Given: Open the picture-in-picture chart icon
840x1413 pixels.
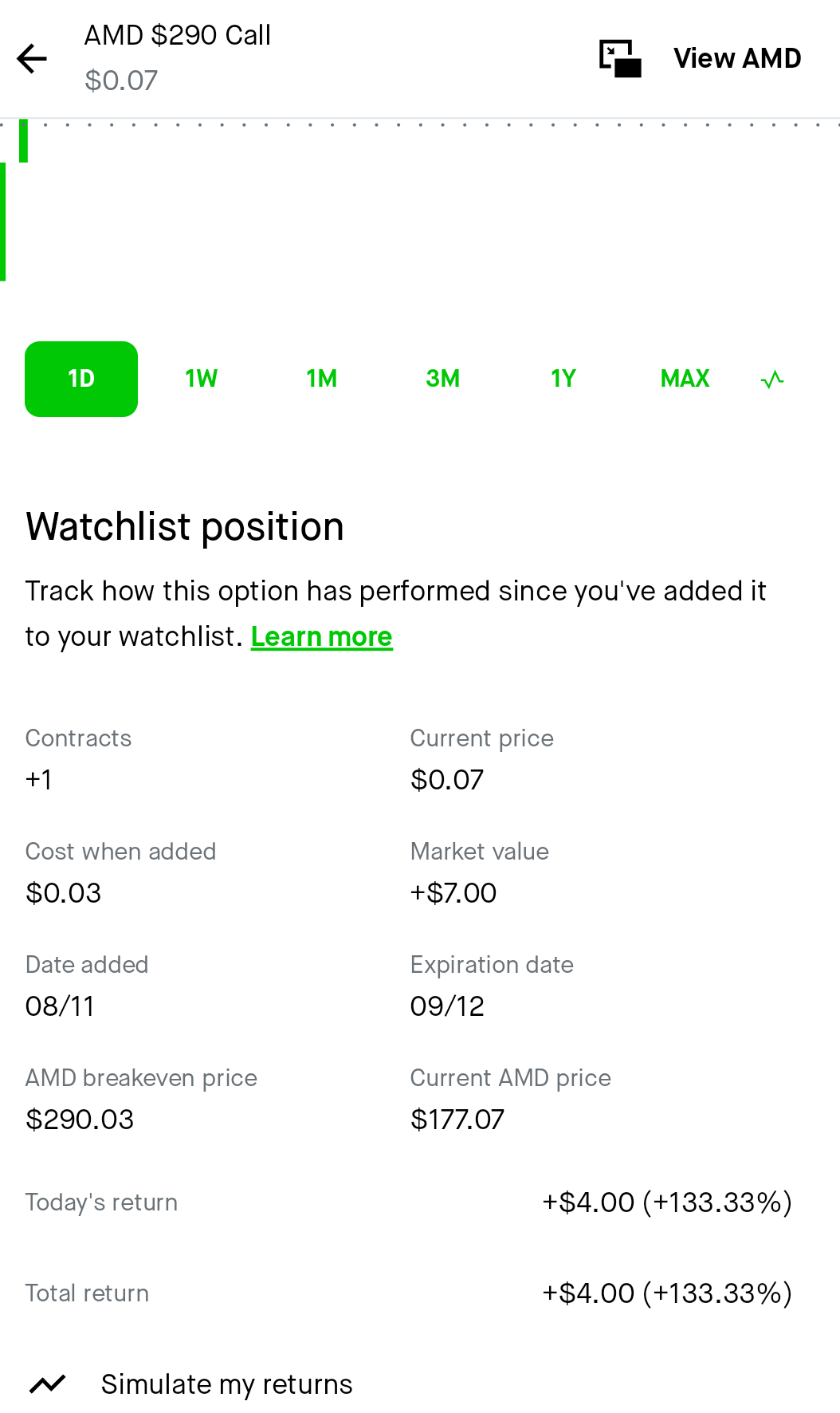Looking at the screenshot, I should [620, 58].
